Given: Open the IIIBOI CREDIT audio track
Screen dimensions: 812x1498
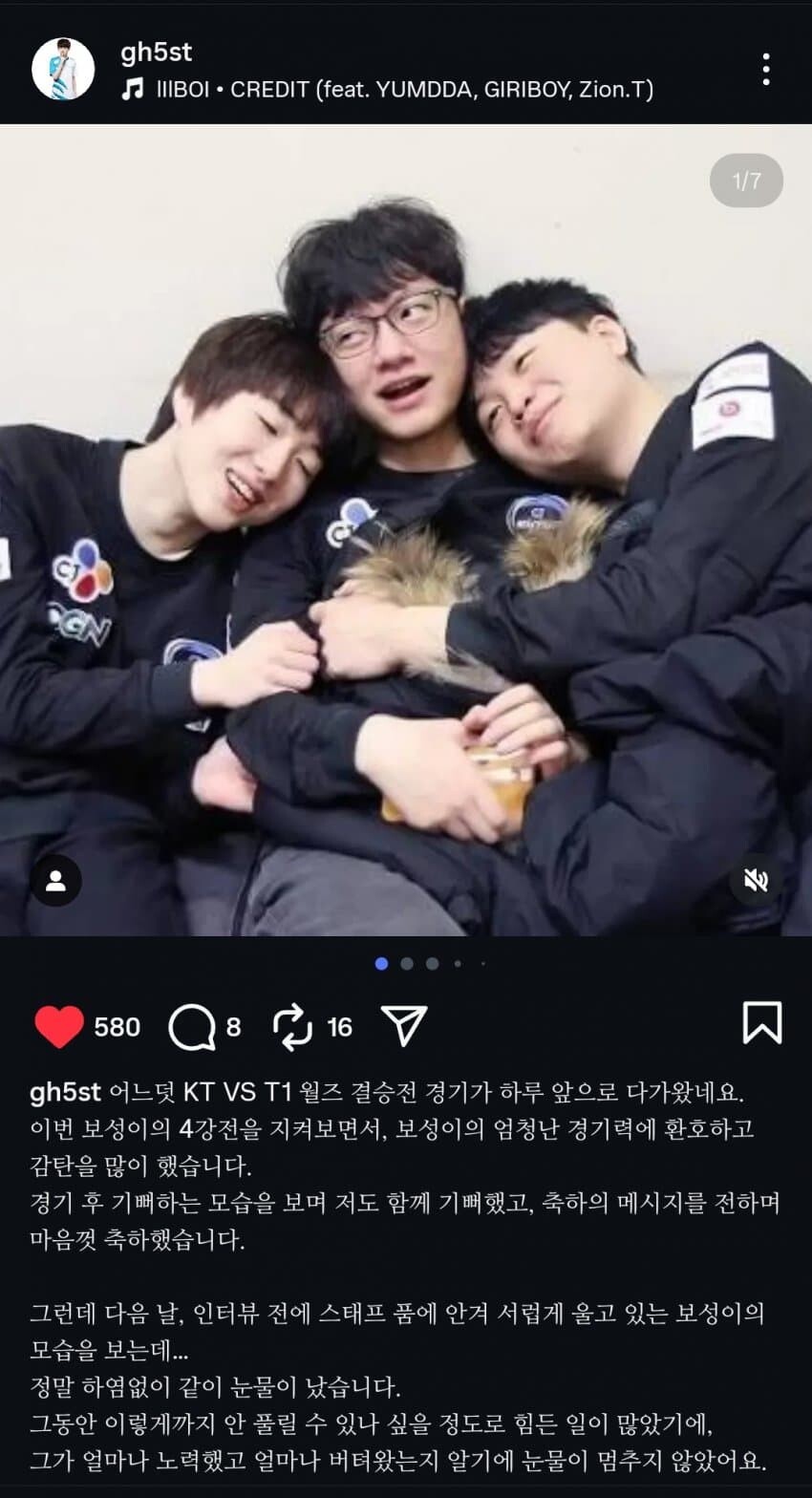Looking at the screenshot, I should coord(387,90).
